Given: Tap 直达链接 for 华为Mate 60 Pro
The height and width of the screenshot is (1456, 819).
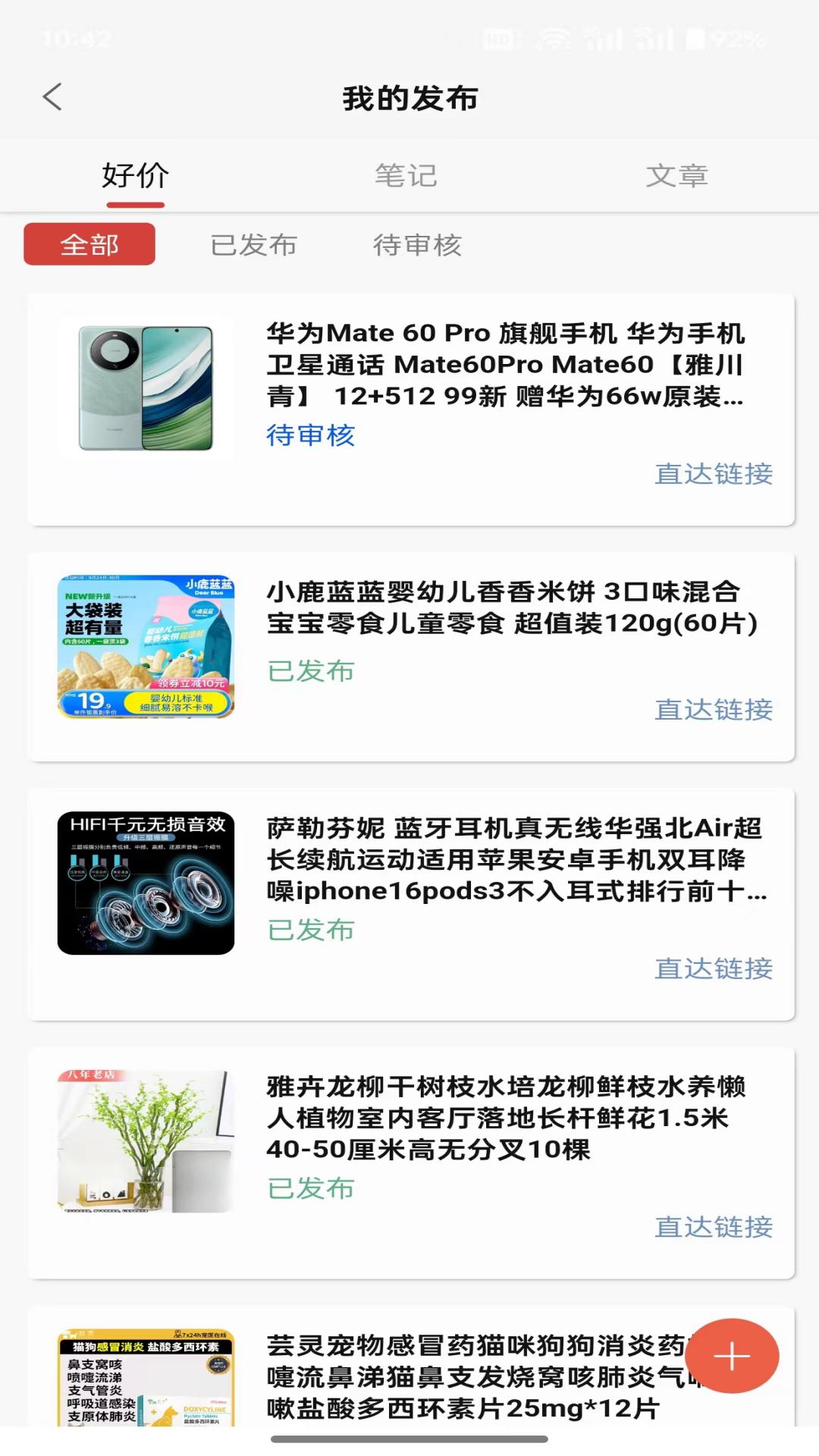Looking at the screenshot, I should tap(714, 474).
